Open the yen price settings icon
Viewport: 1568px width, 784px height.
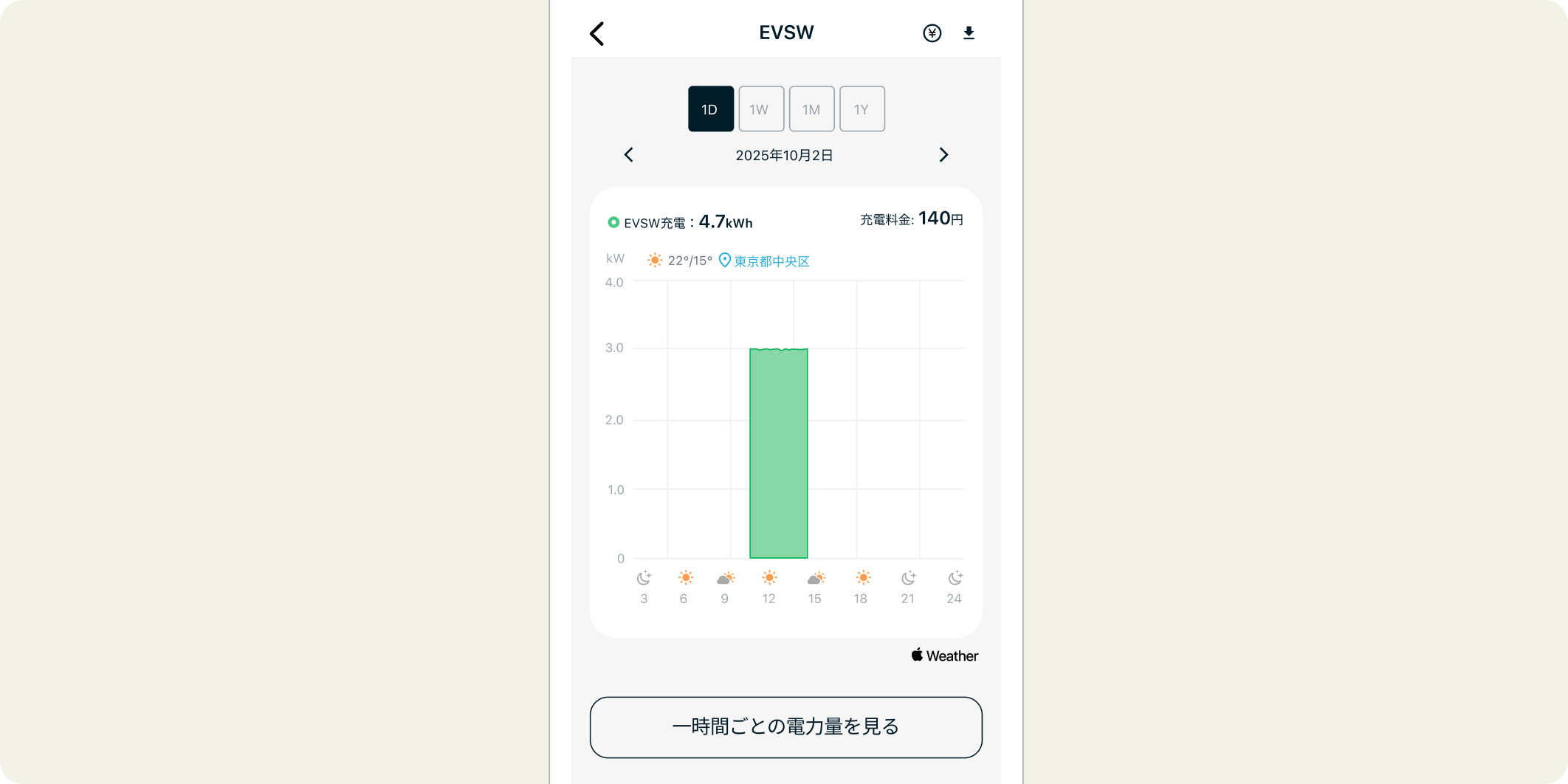click(x=932, y=33)
